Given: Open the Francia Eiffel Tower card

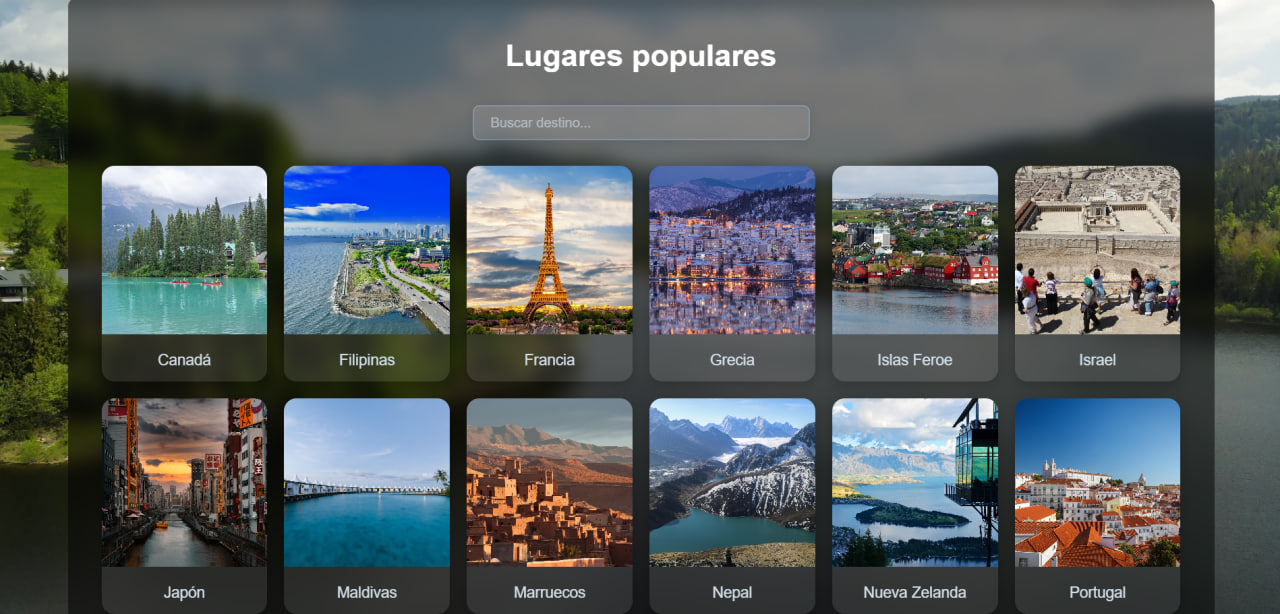Looking at the screenshot, I should click(549, 272).
